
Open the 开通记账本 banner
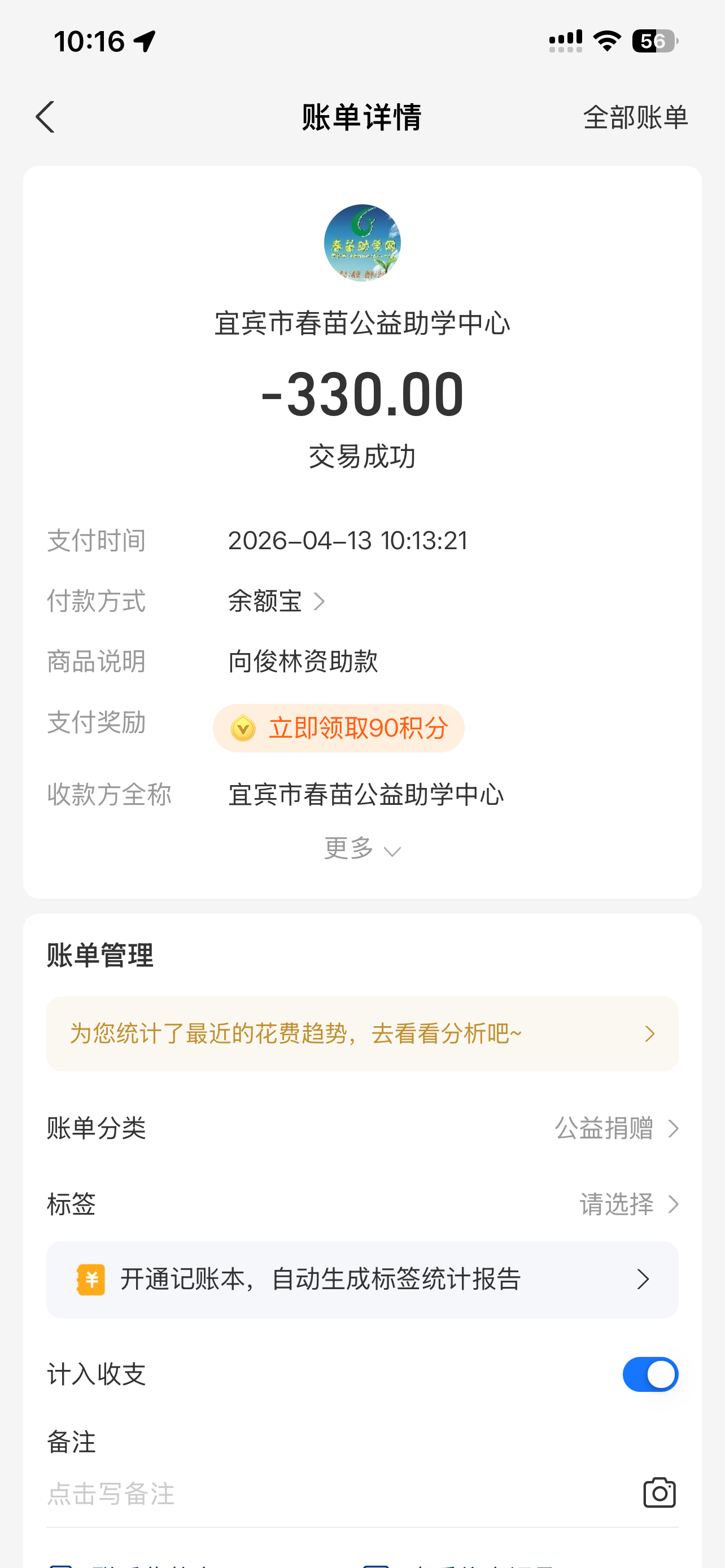pos(362,1280)
